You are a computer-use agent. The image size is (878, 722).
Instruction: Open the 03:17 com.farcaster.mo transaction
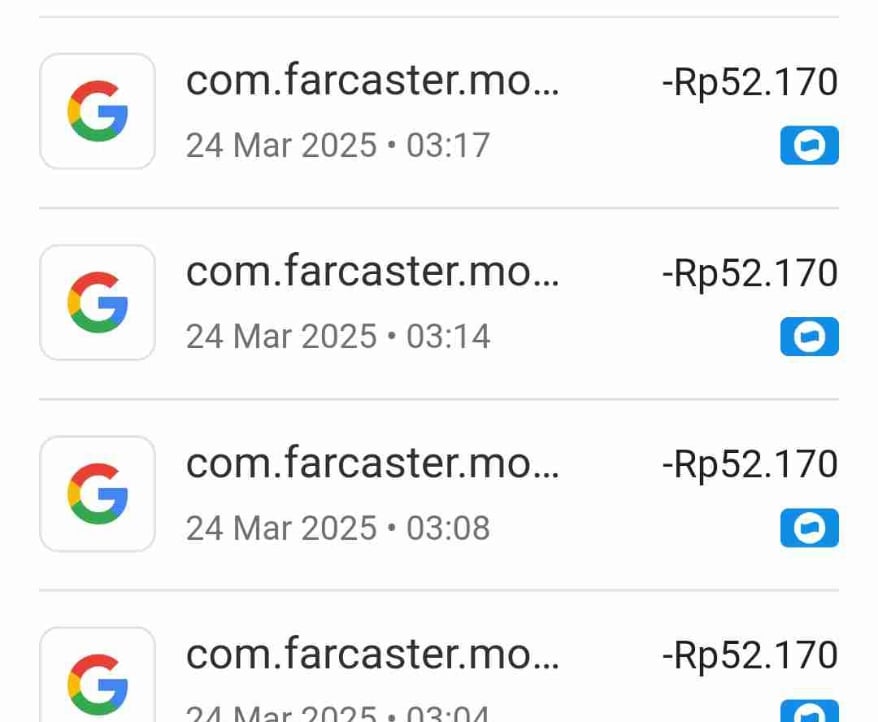coord(438,112)
